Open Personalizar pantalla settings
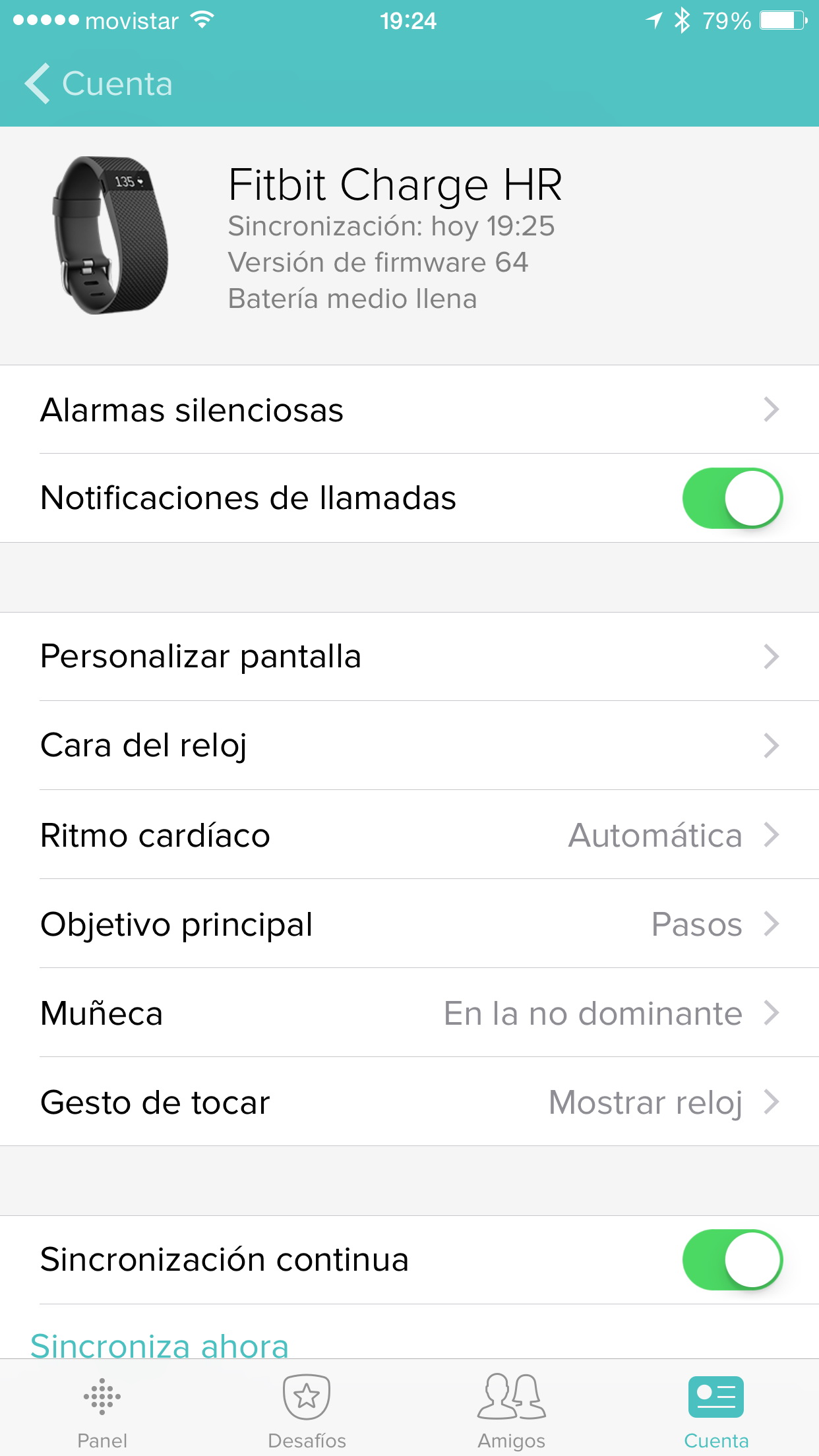This screenshot has width=819, height=1456. click(409, 657)
